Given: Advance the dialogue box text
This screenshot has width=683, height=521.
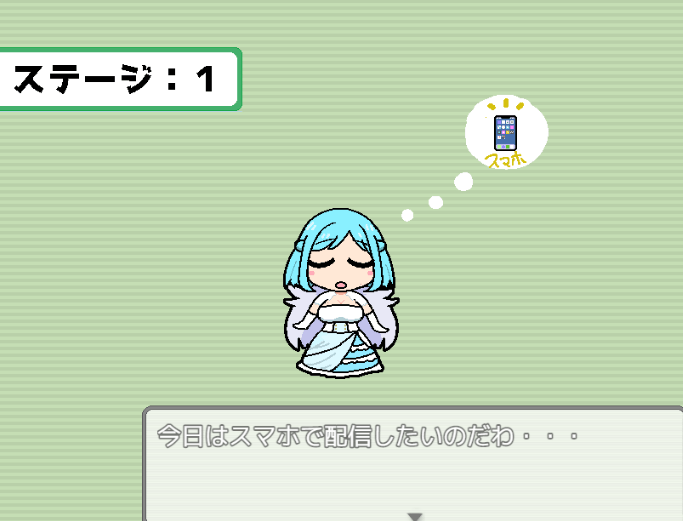Looking at the screenshot, I should (x=416, y=515).
